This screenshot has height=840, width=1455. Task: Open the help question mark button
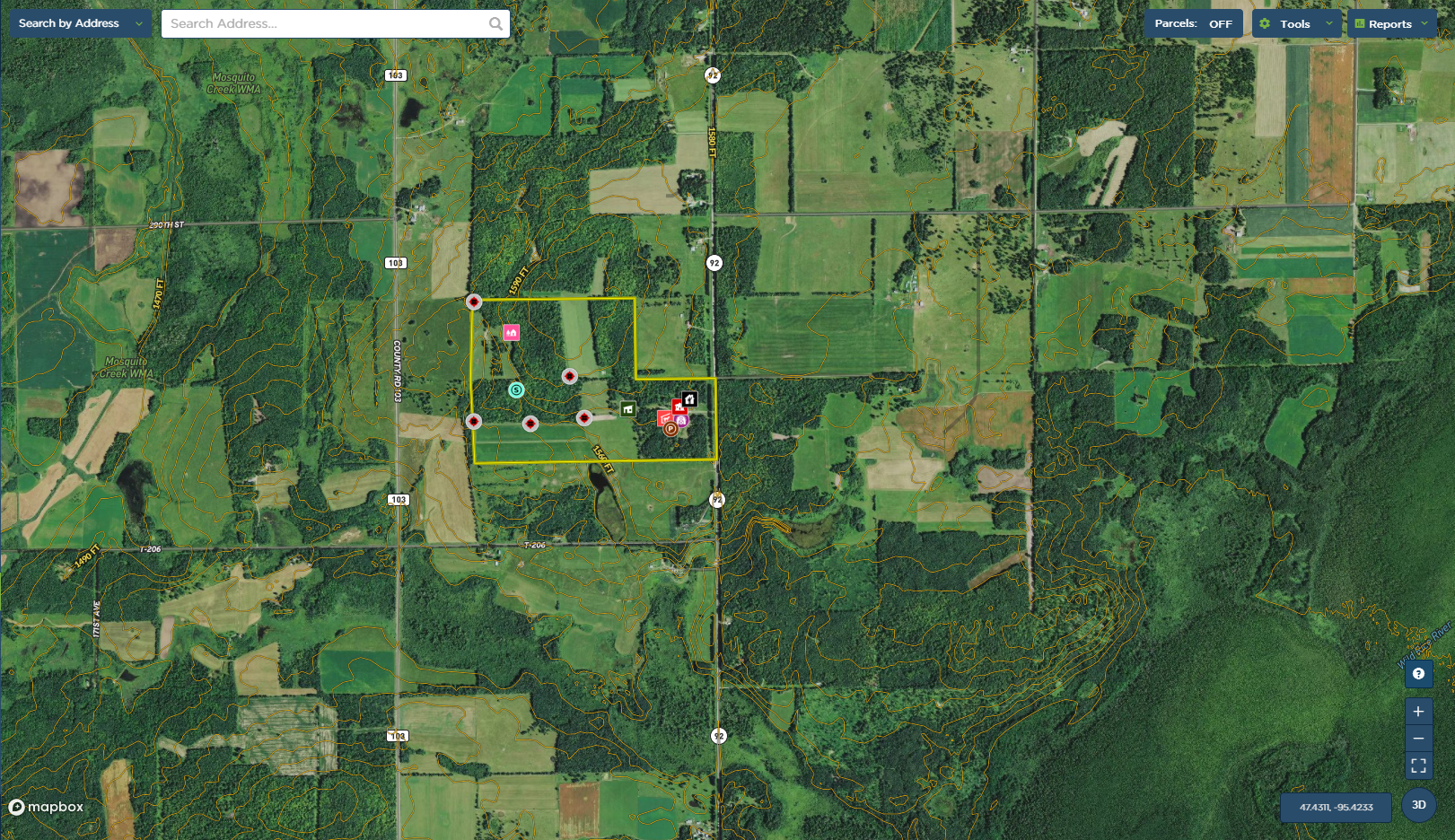point(1418,674)
